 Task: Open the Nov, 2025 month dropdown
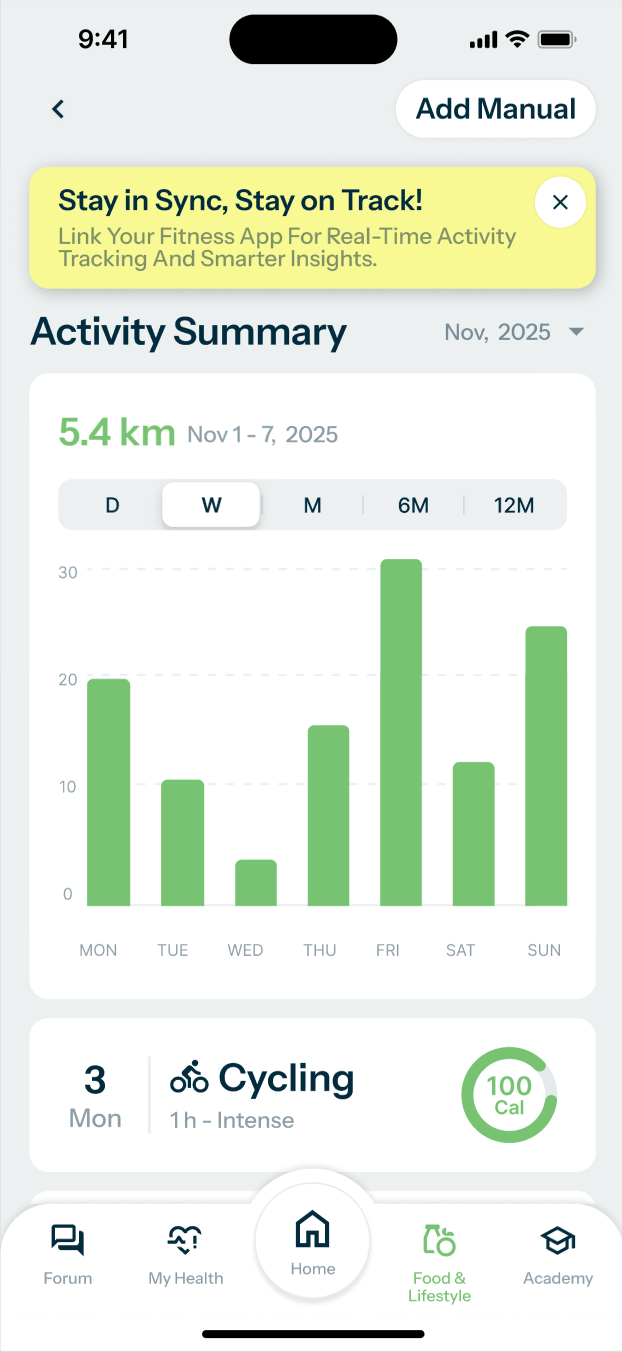point(514,332)
